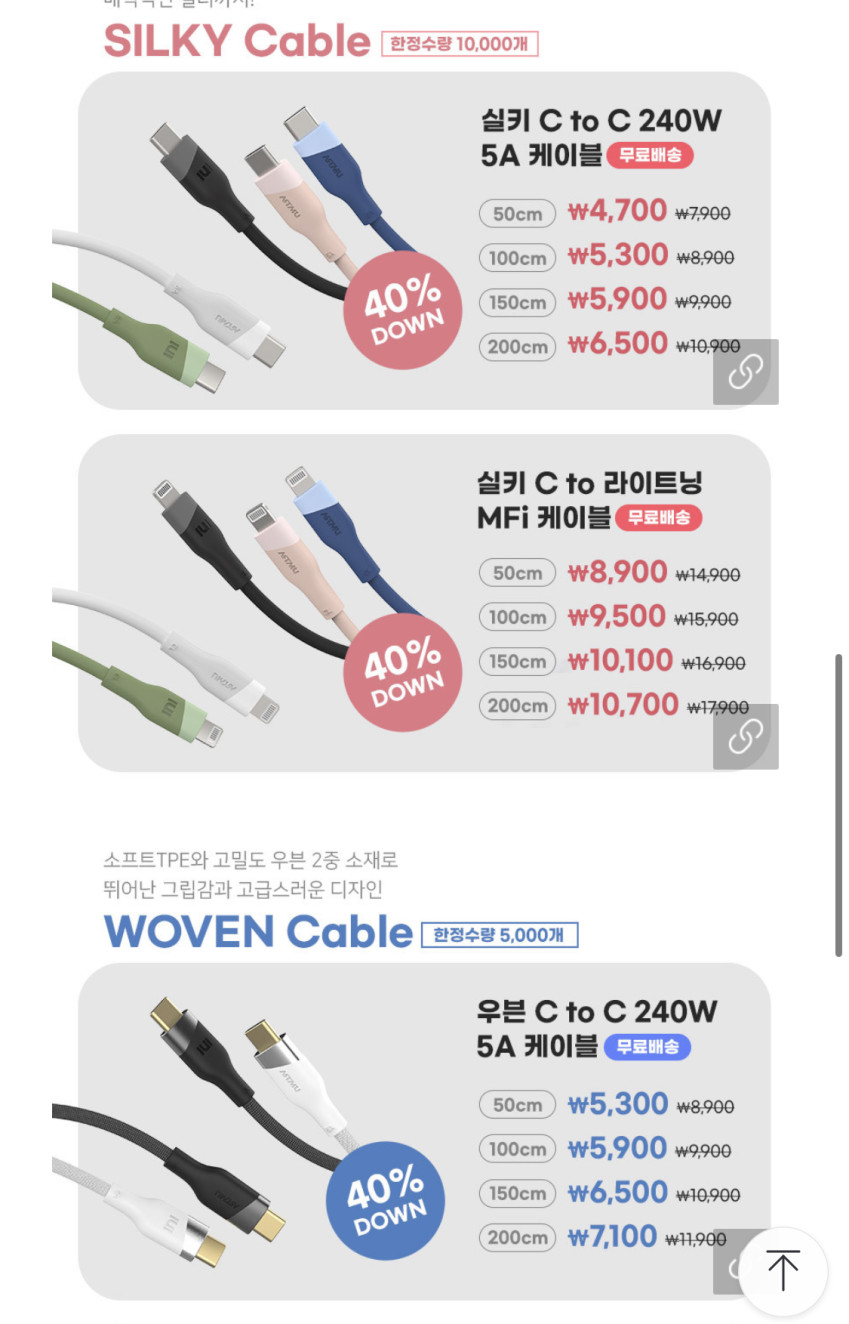Viewport: 849px width, 1324px height.
Task: Open the link icon on Silky C to Lightning card
Action: tap(745, 737)
